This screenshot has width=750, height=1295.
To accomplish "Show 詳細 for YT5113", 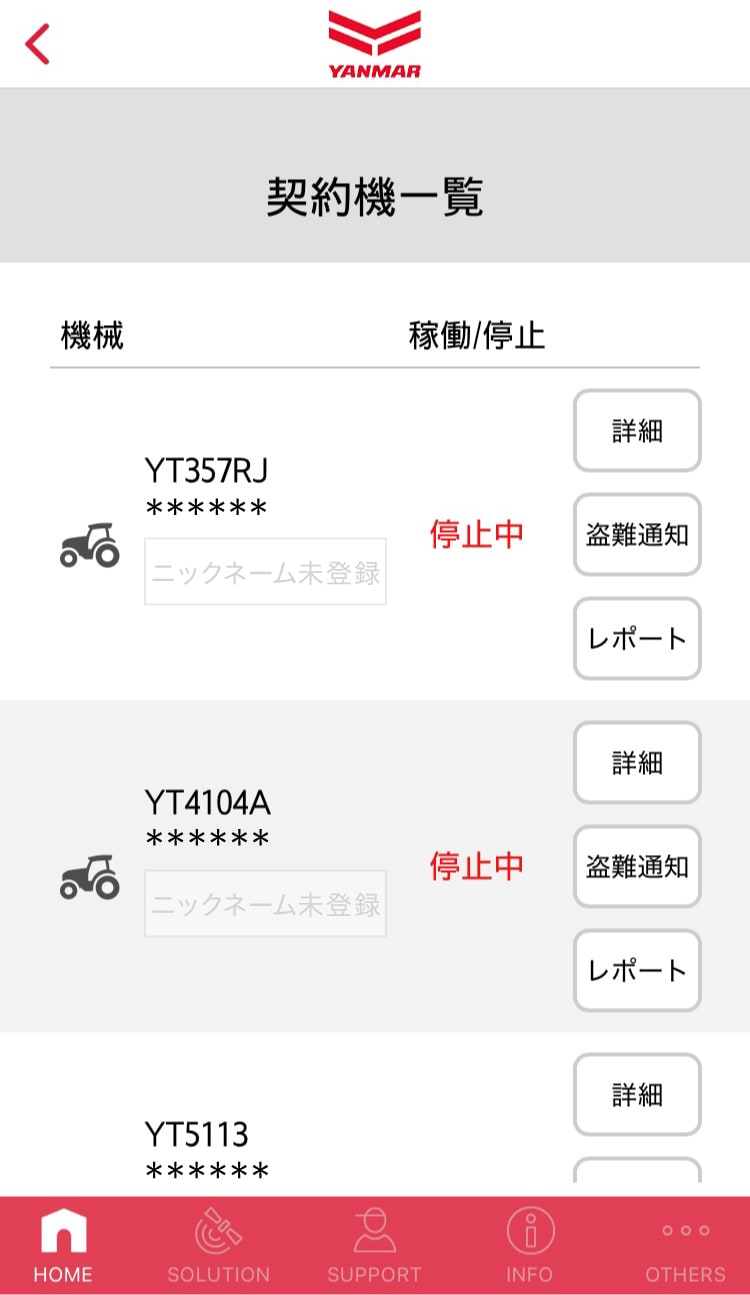I will (x=637, y=1095).
